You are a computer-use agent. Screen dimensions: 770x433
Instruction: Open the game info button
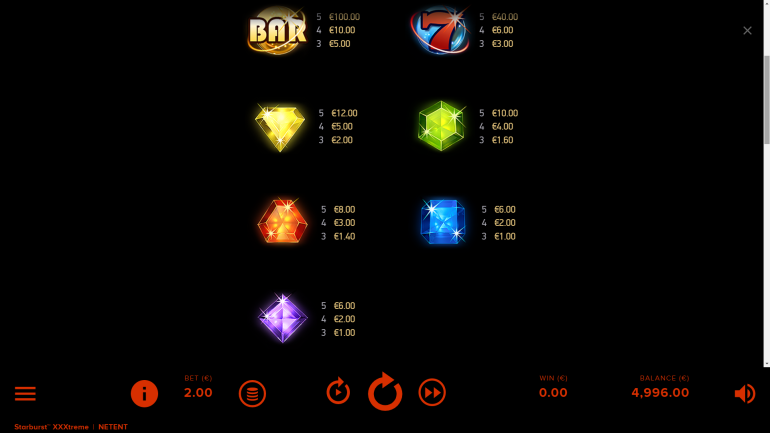point(144,393)
